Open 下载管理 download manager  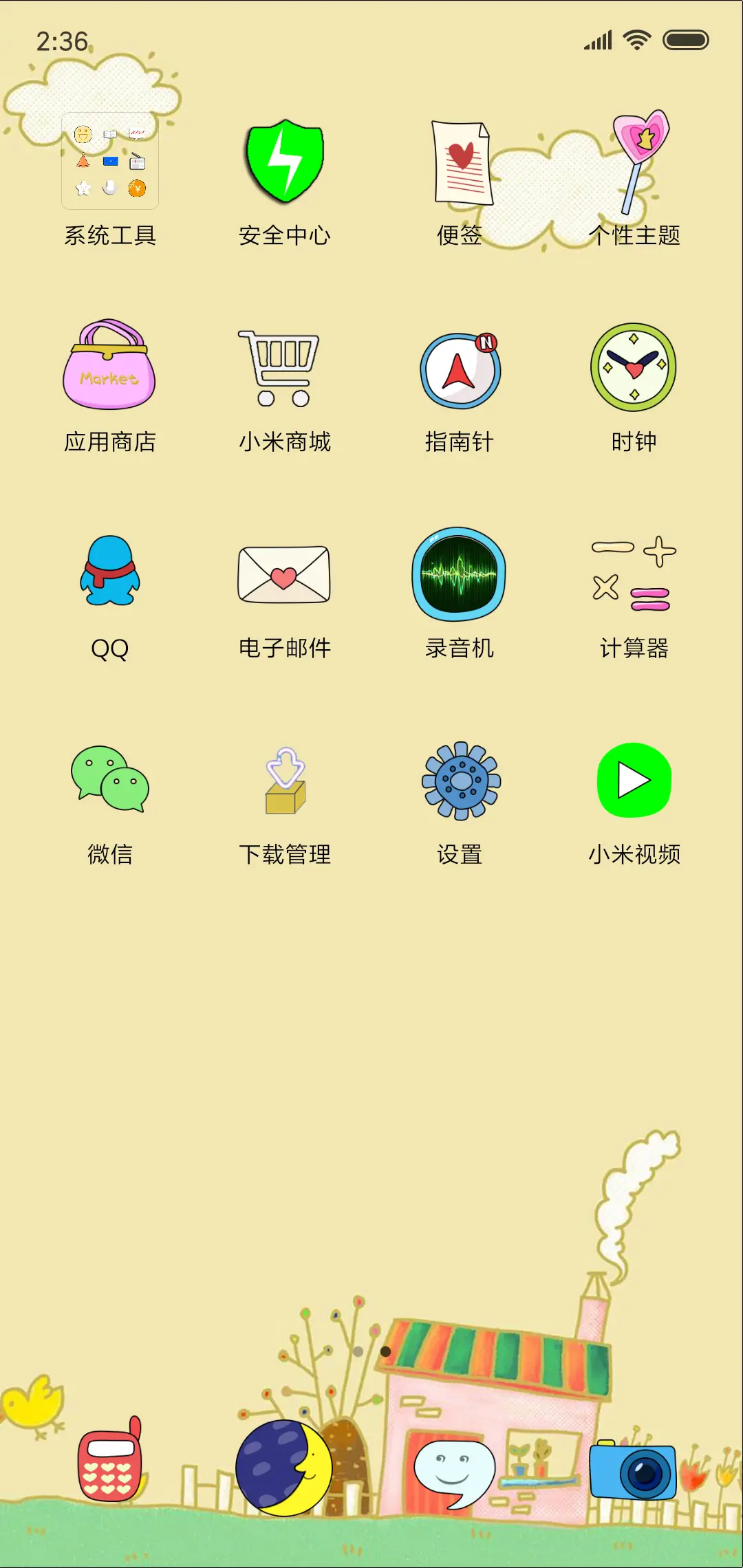284,782
